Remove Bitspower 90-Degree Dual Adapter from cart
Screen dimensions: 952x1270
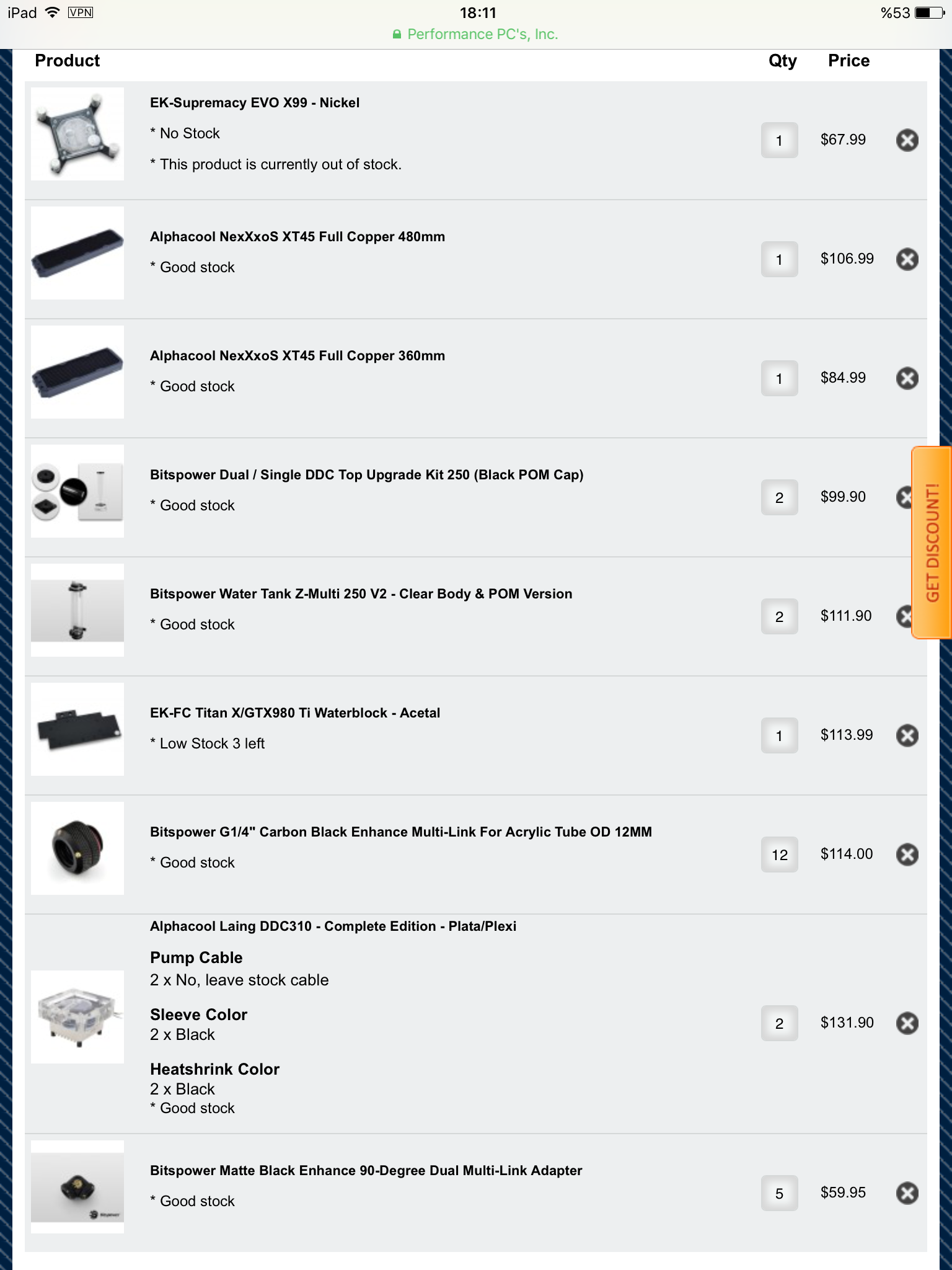coord(907,1193)
